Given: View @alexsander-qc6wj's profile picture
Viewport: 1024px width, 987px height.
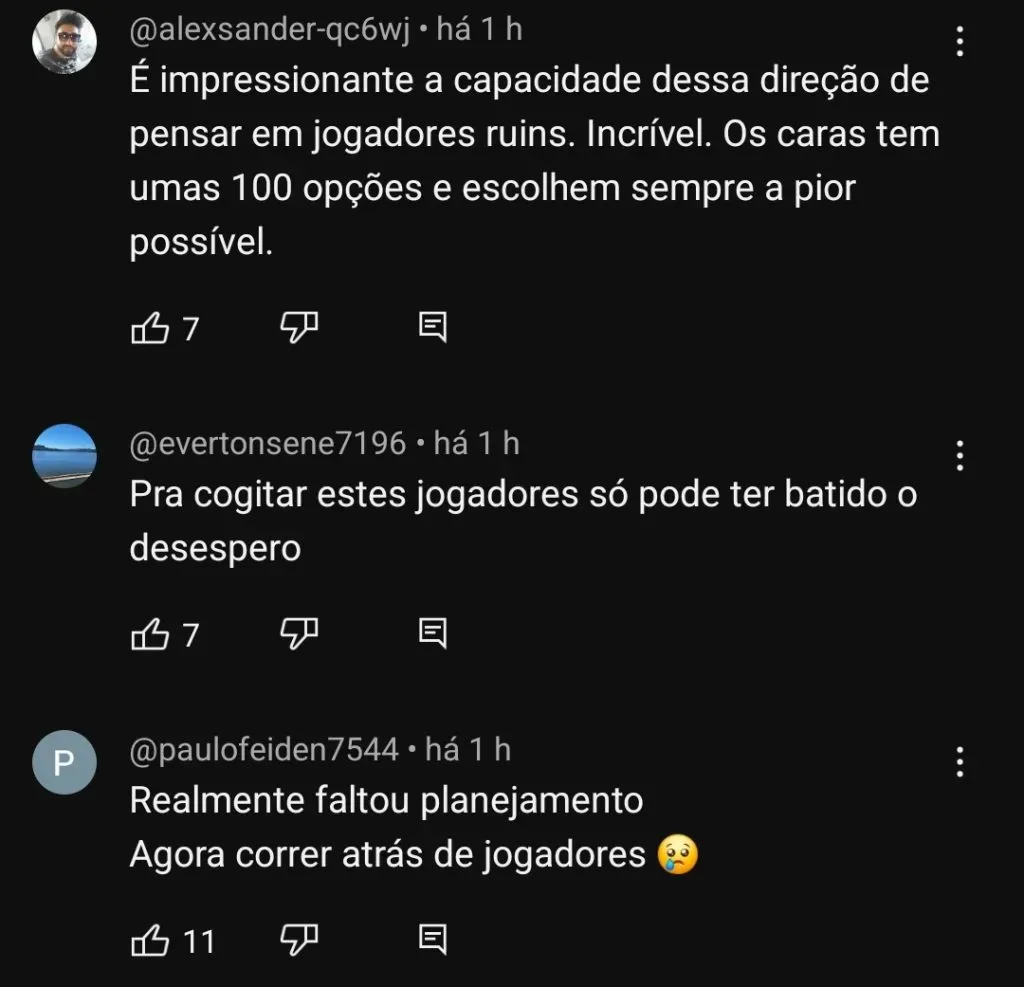Looking at the screenshot, I should 65,41.
